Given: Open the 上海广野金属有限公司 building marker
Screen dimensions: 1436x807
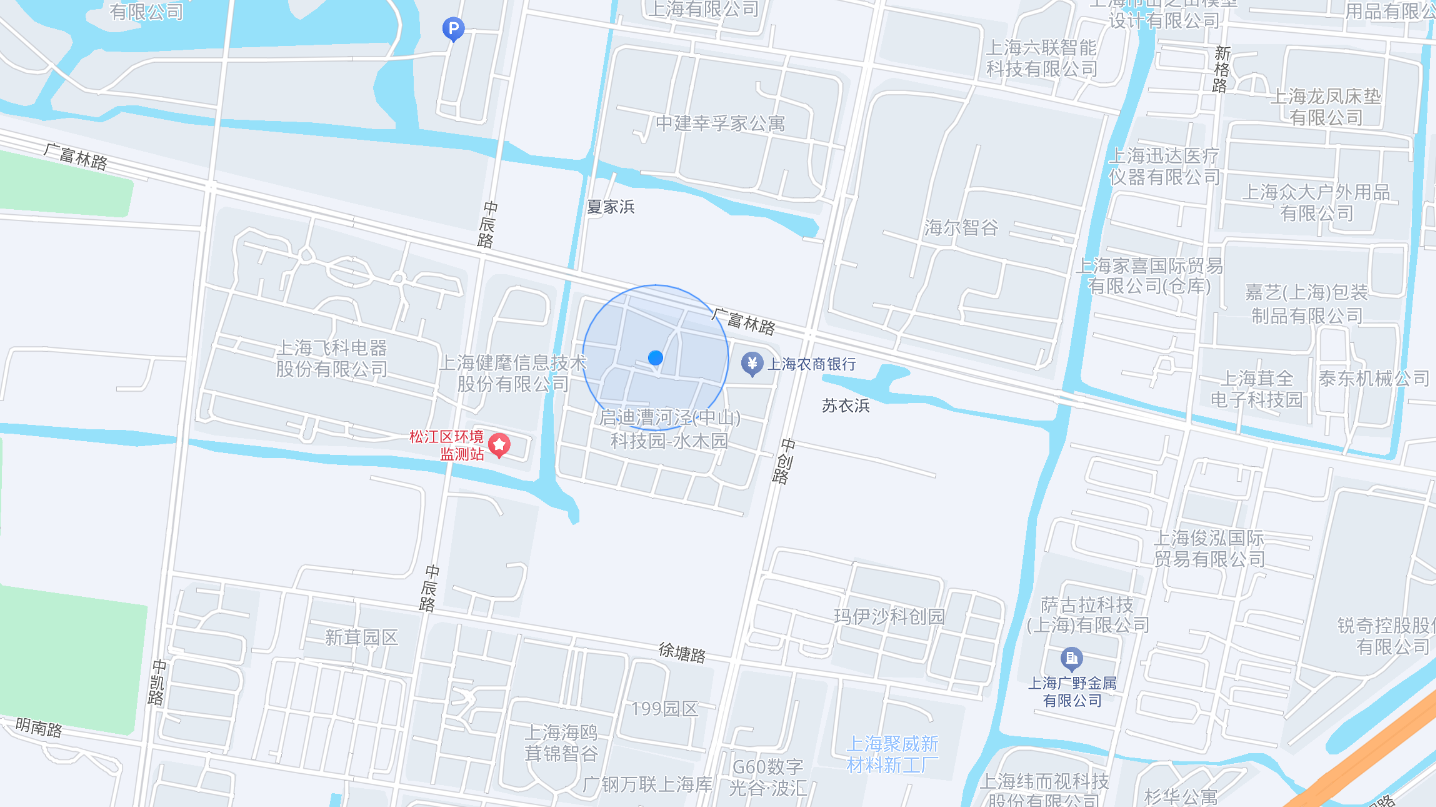Looking at the screenshot, I should [x=1071, y=658].
